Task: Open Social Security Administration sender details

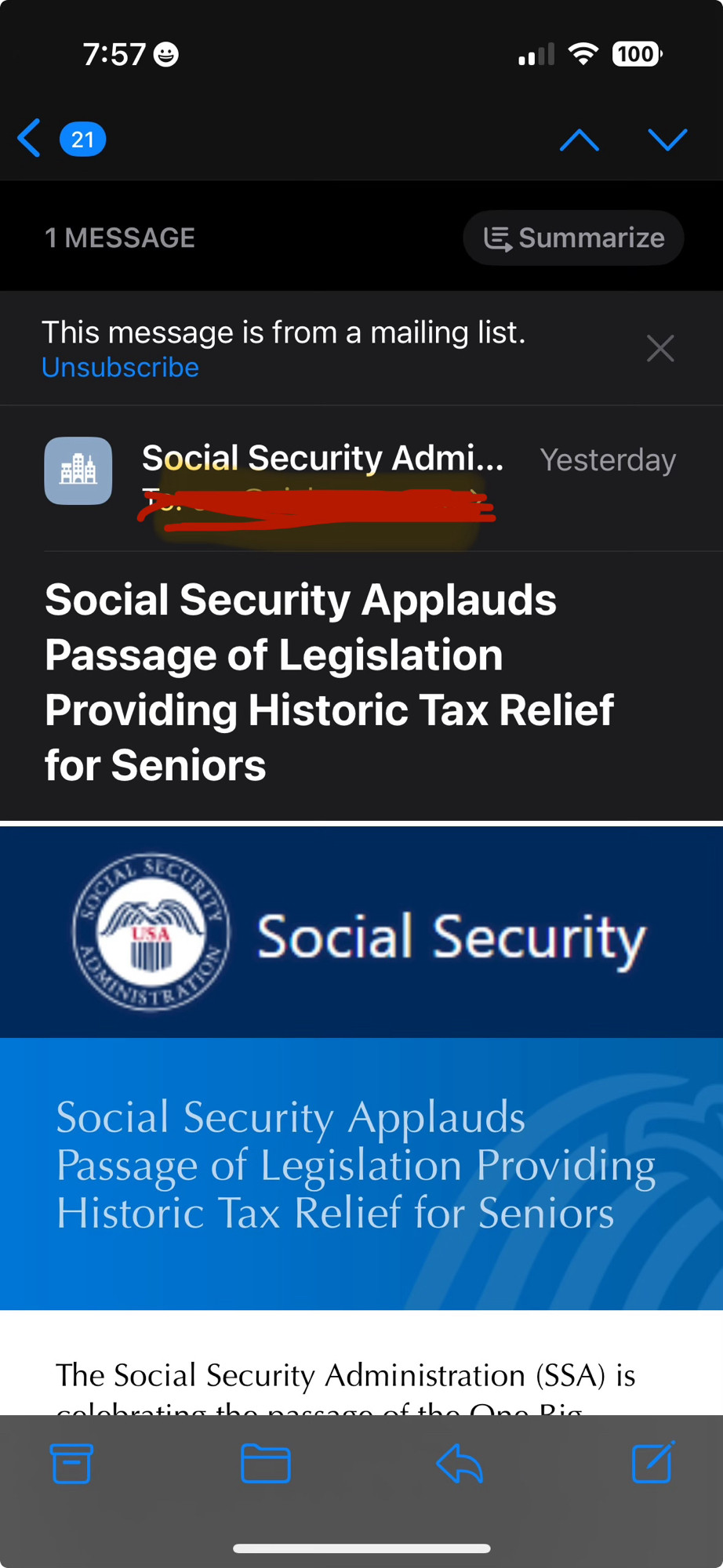Action: point(322,458)
